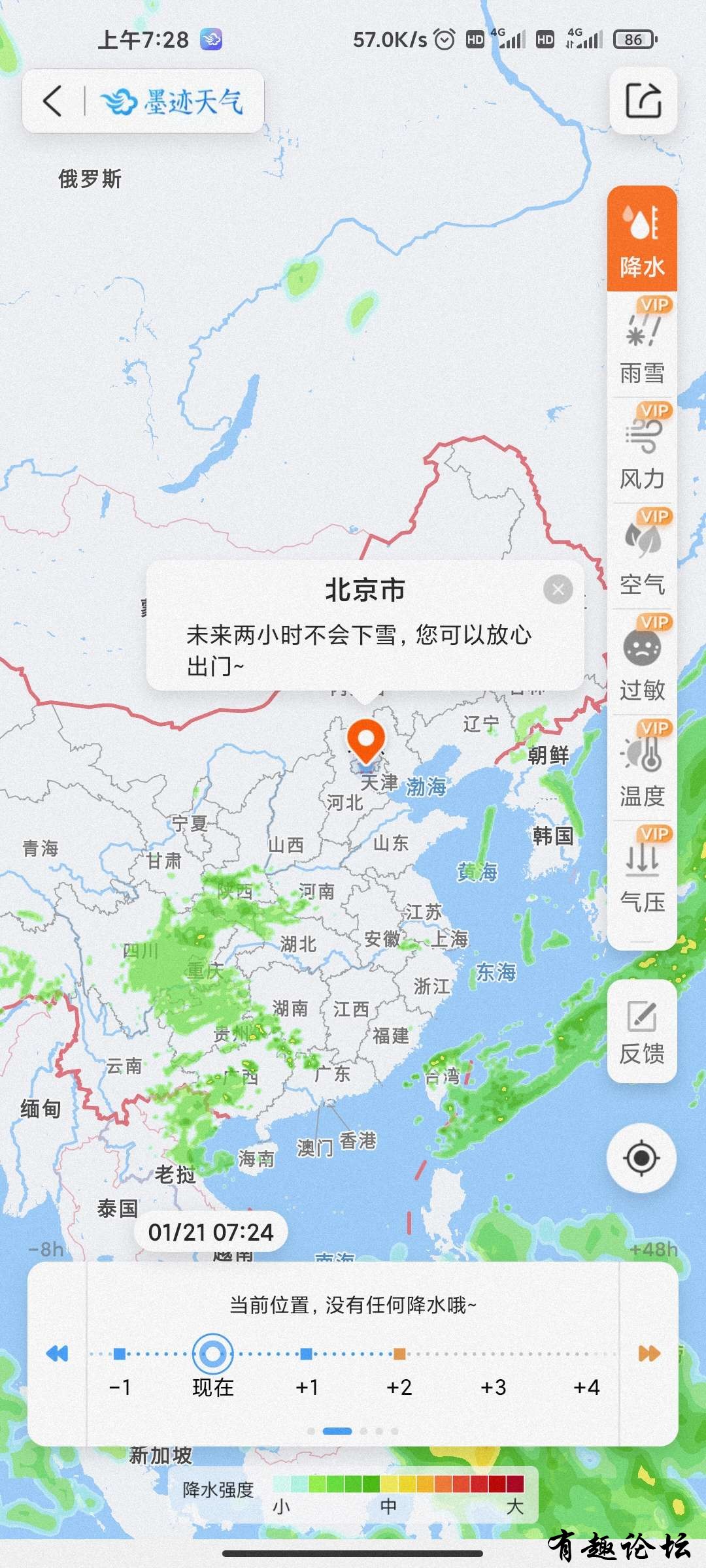Screen dimensions: 706x1568
Task: Switch to the 风力 layer
Action: click(x=642, y=452)
